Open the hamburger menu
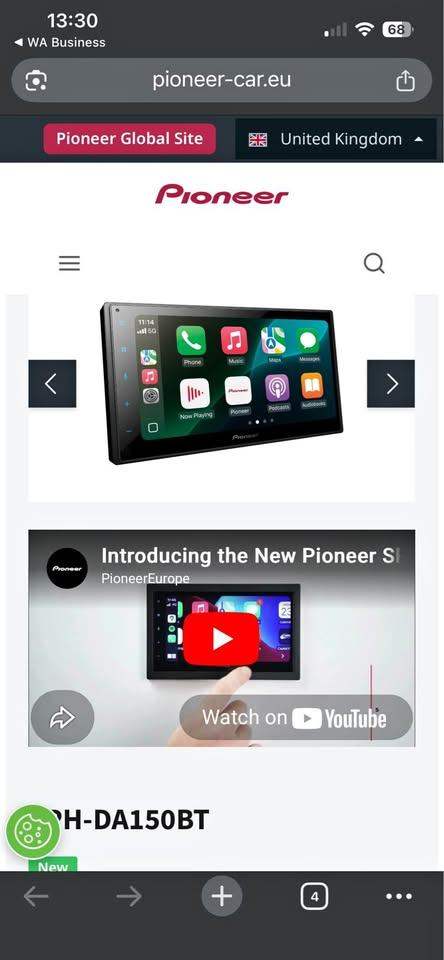The image size is (444, 960). 69,263
